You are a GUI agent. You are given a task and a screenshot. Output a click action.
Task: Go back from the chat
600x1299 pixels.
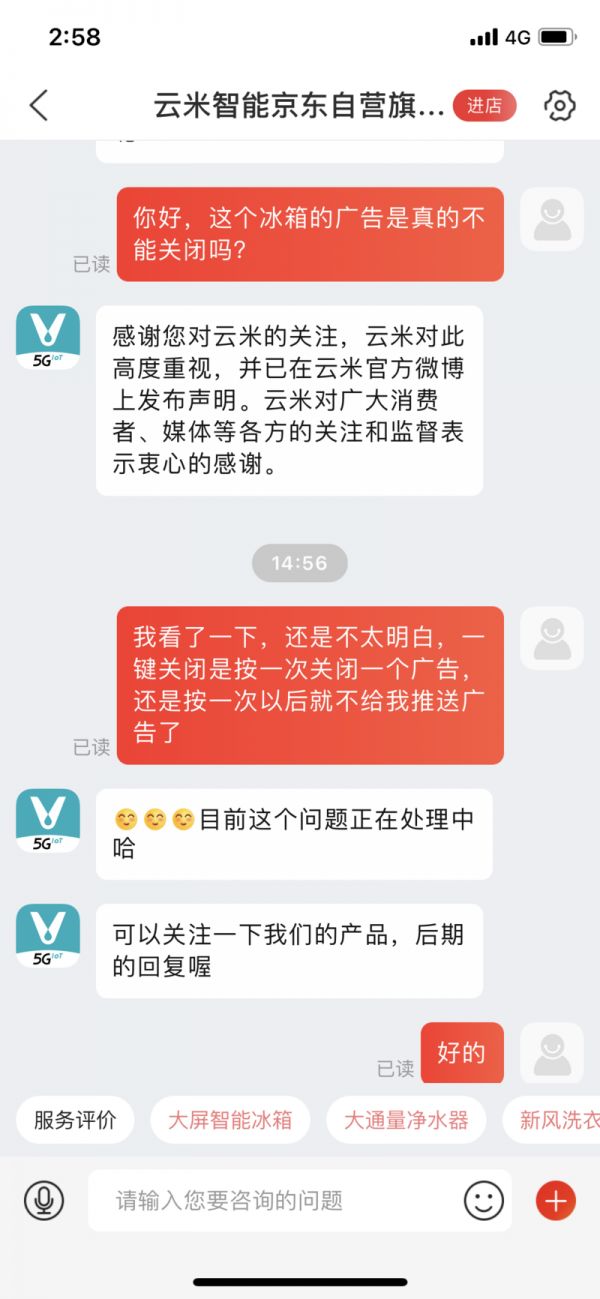39,105
